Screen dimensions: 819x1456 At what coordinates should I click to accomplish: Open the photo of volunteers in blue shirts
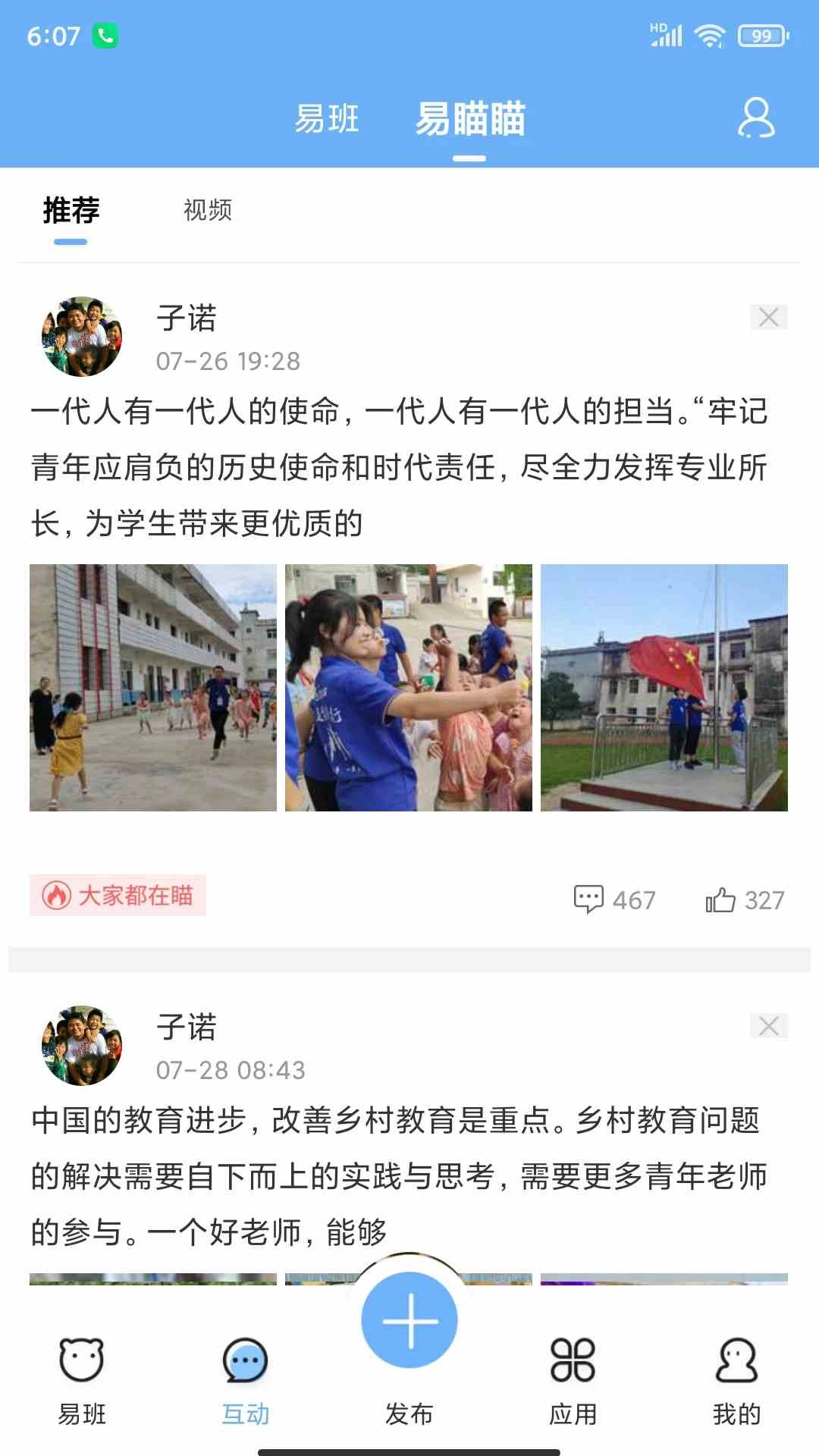[x=409, y=688]
